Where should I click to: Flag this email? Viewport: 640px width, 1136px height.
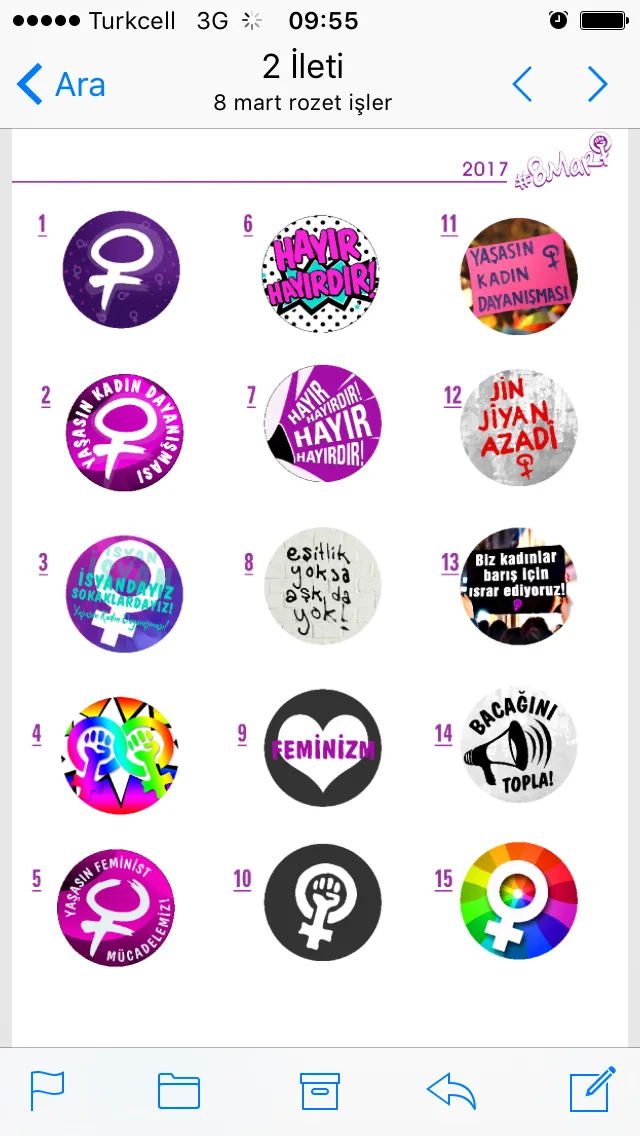coord(47,1090)
